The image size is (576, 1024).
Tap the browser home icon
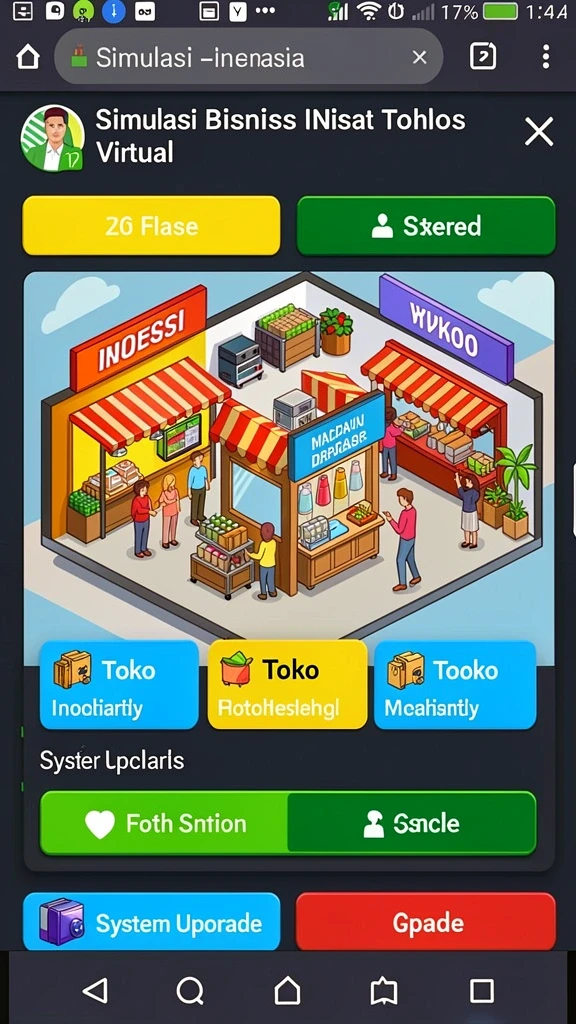click(x=27, y=58)
